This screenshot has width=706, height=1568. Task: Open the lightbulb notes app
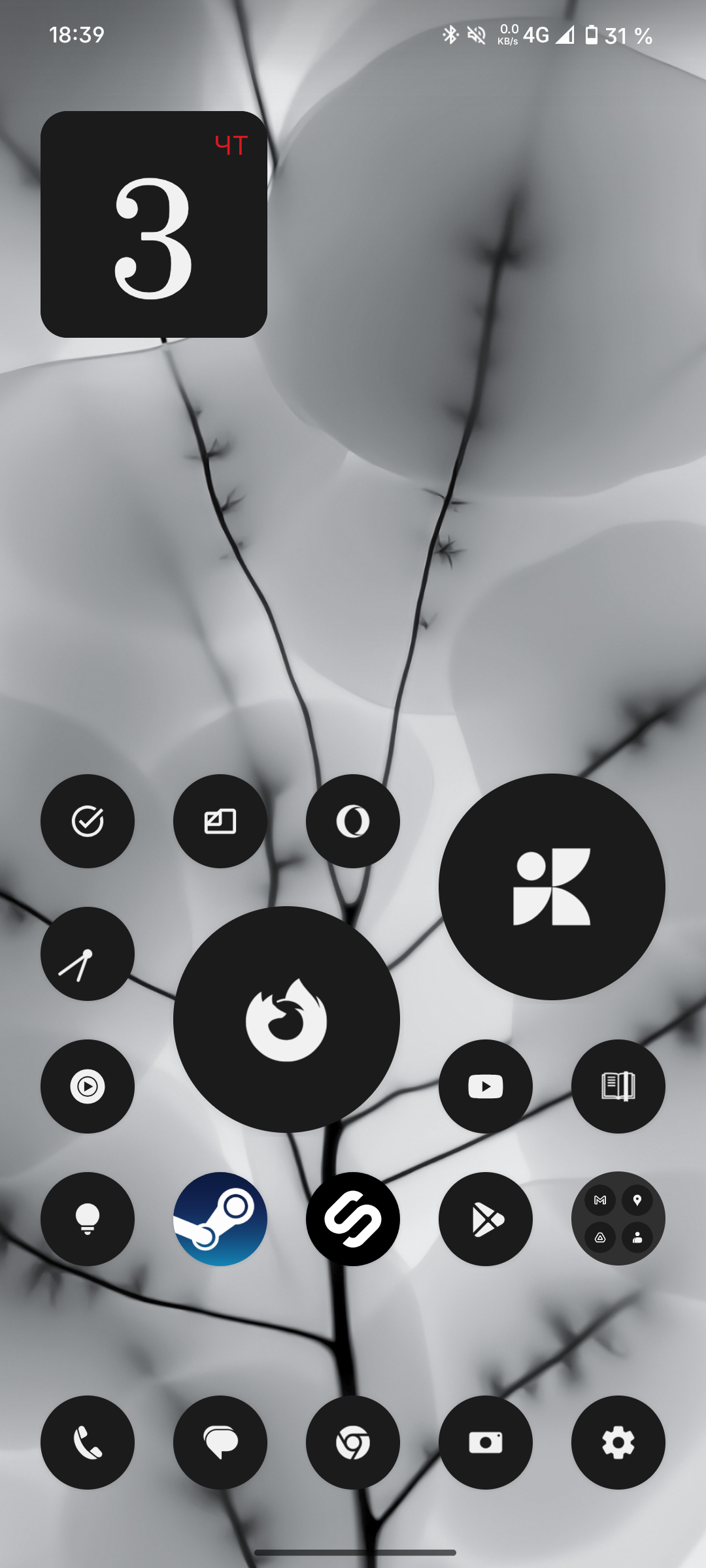(88, 1219)
